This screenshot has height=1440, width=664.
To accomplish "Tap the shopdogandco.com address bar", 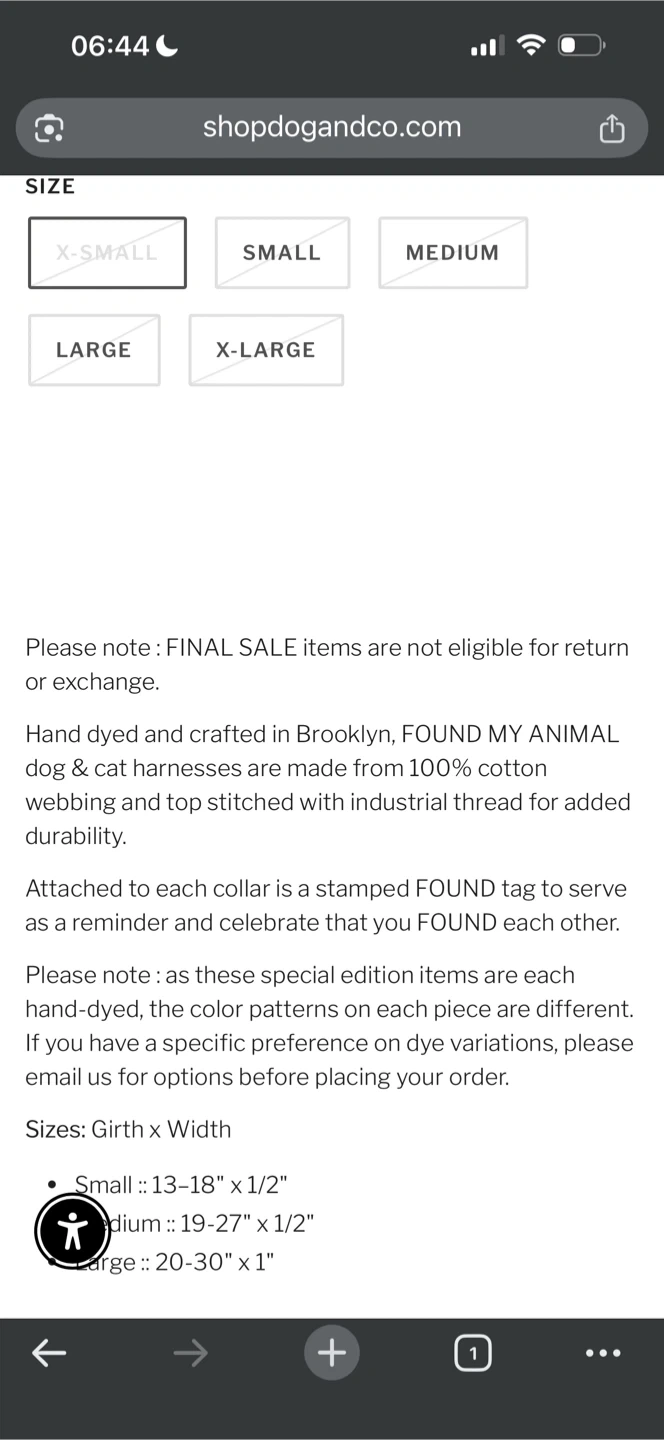I will pos(332,127).
